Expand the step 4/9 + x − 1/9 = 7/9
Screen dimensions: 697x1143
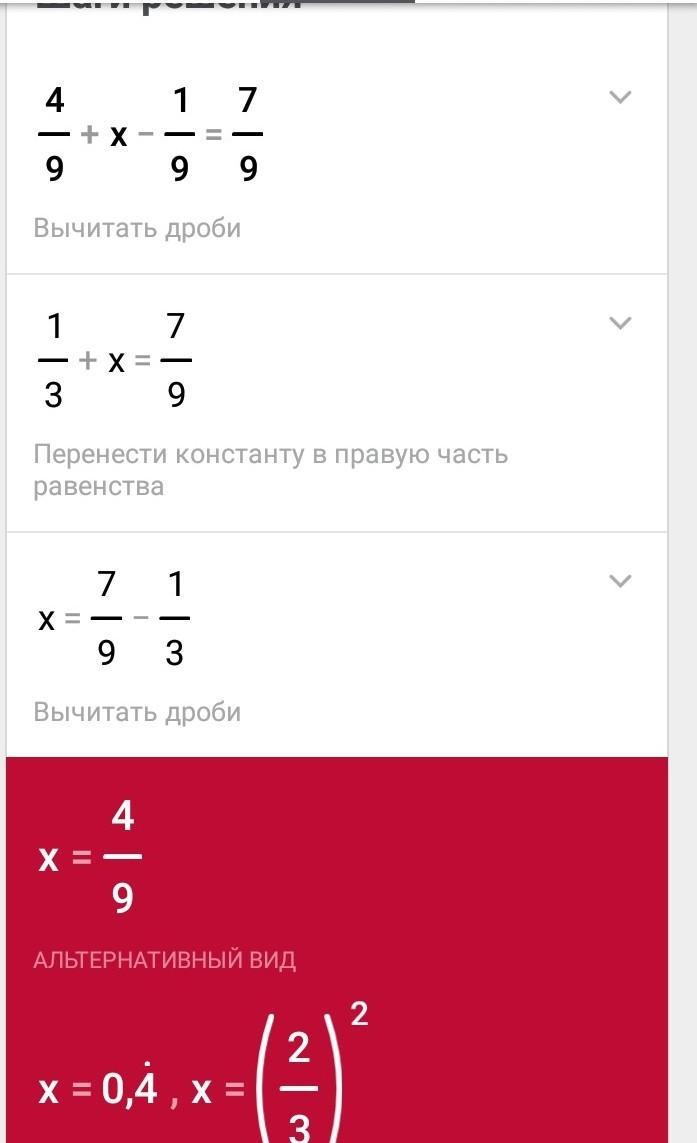(x=620, y=97)
